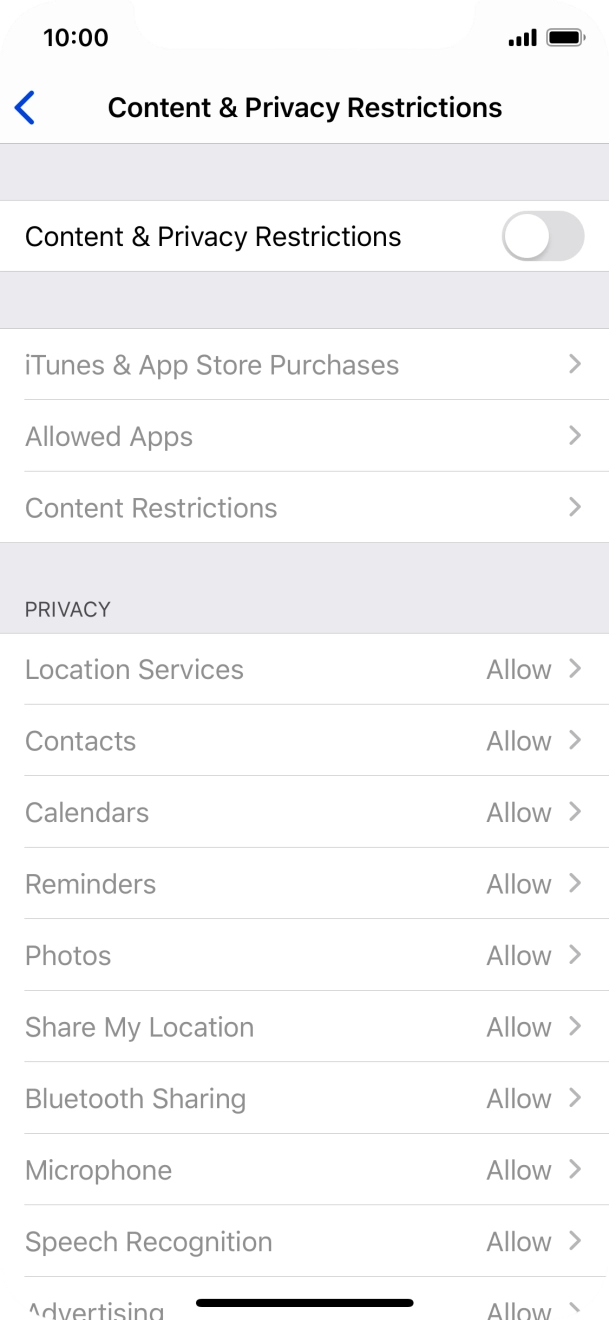Open Content Restrictions
Viewport: 609px width, 1320px height.
click(304, 508)
